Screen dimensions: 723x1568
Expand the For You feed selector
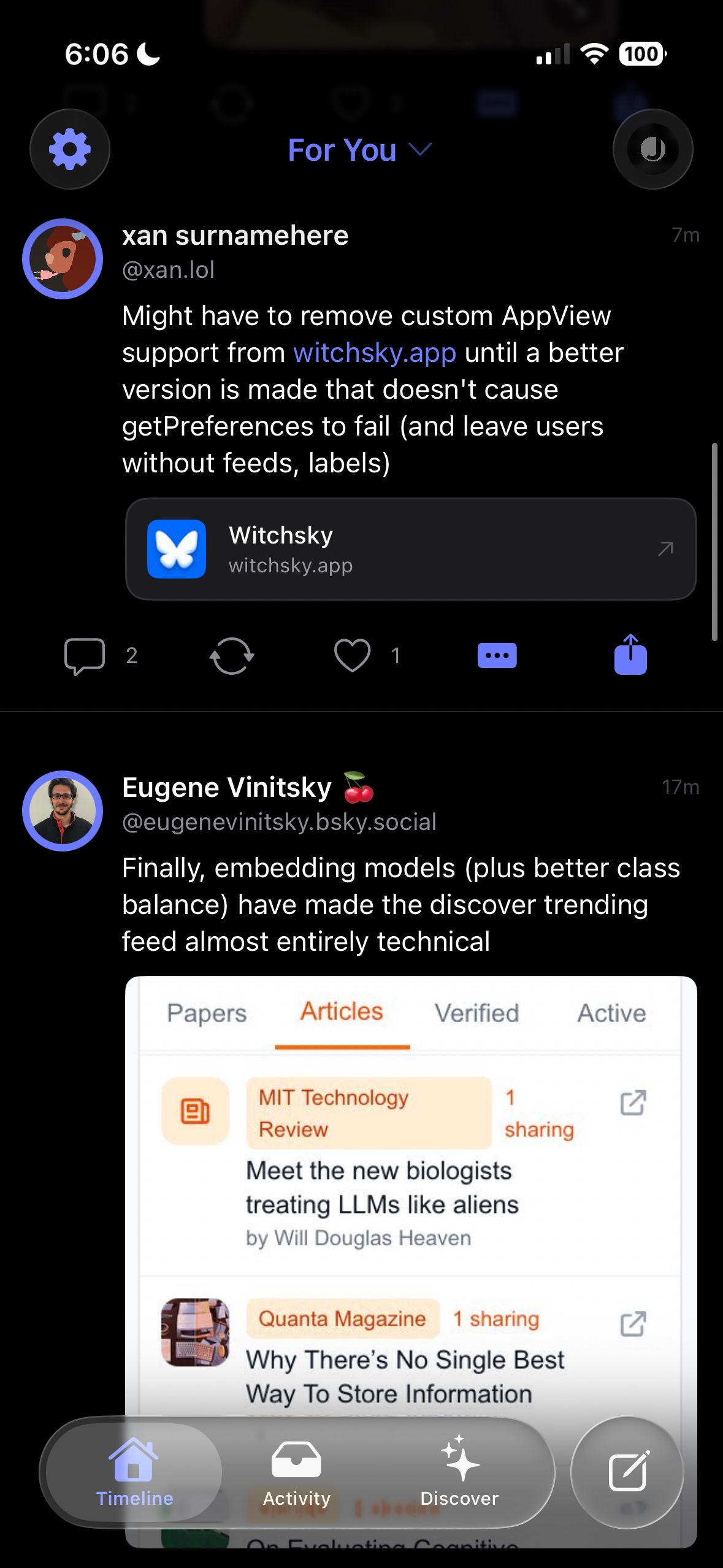pos(360,150)
